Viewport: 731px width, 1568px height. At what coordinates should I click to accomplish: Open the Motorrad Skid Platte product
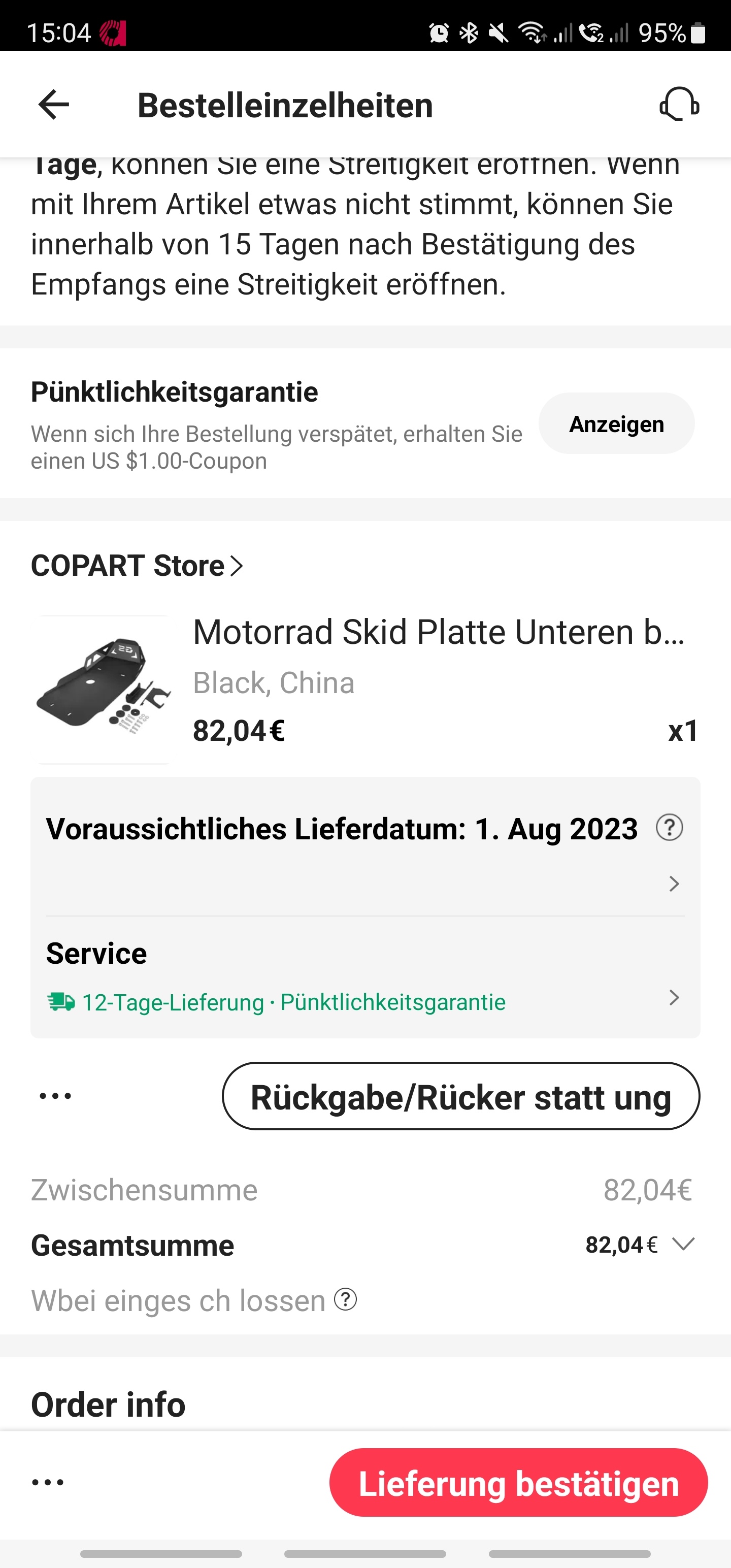point(438,632)
